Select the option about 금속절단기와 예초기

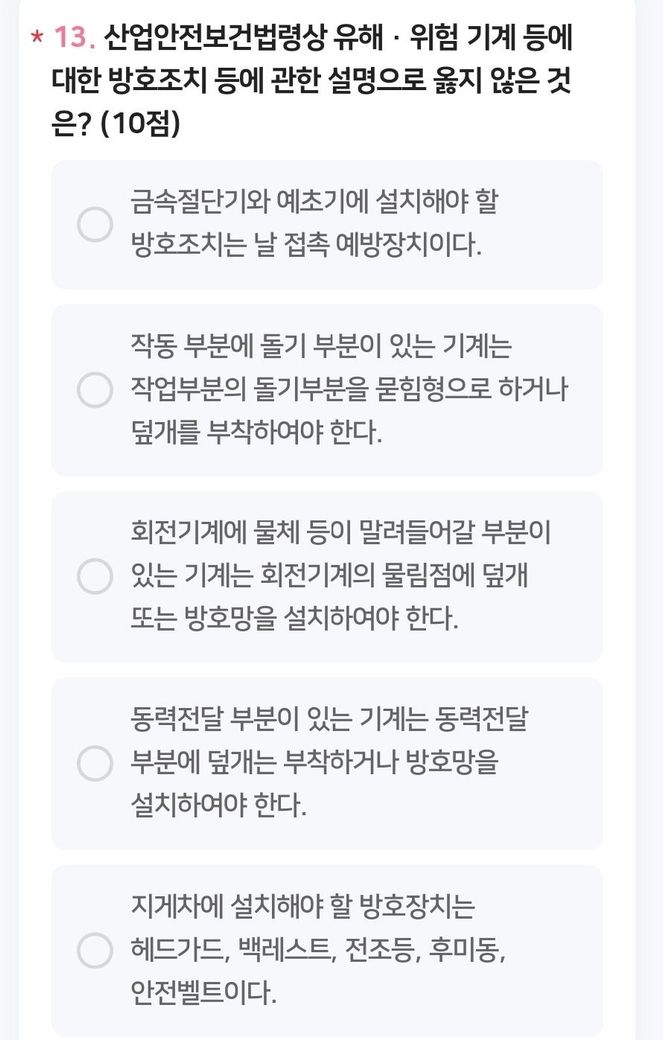click(95, 224)
